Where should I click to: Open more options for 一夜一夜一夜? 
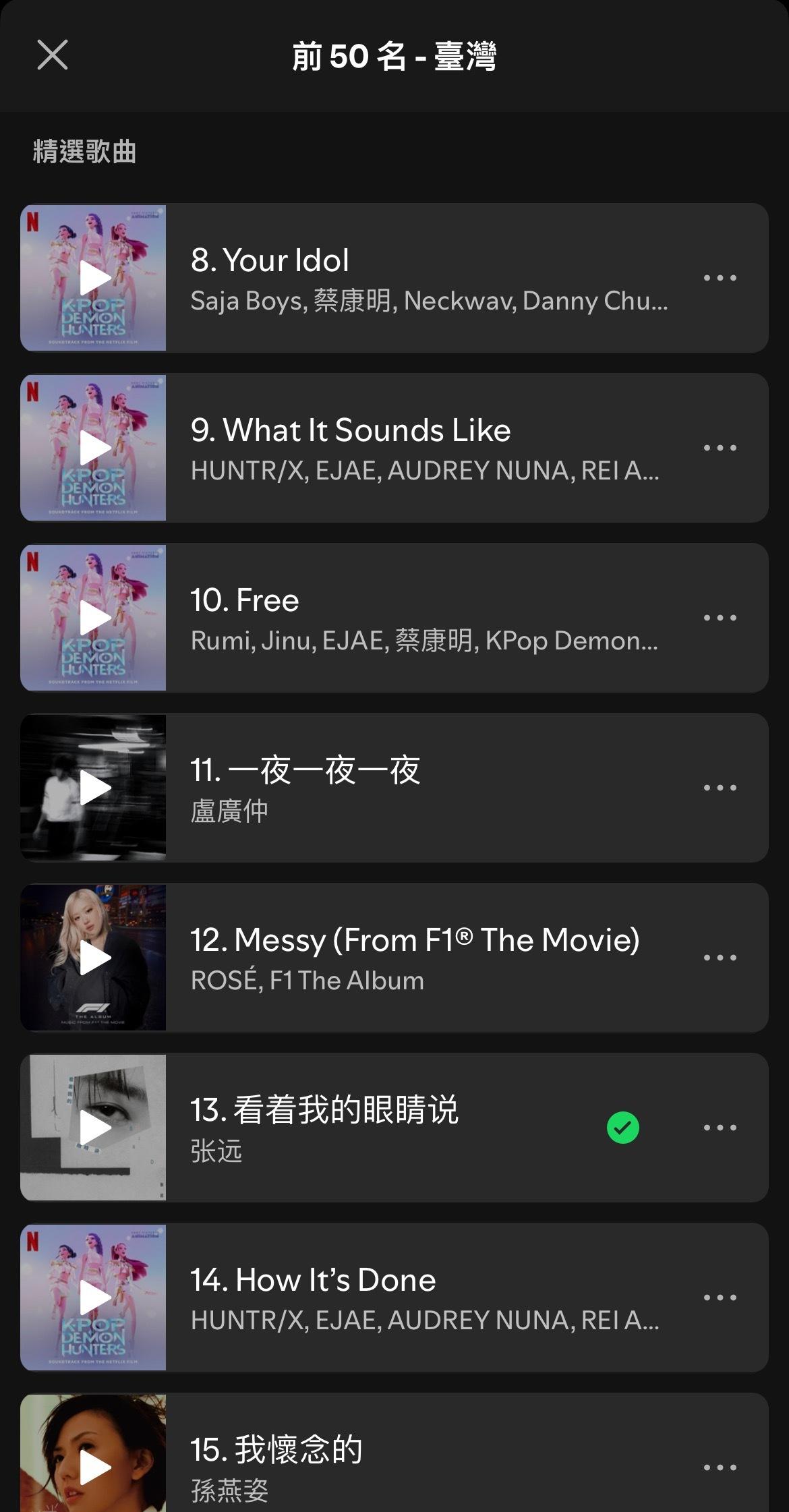coord(720,788)
